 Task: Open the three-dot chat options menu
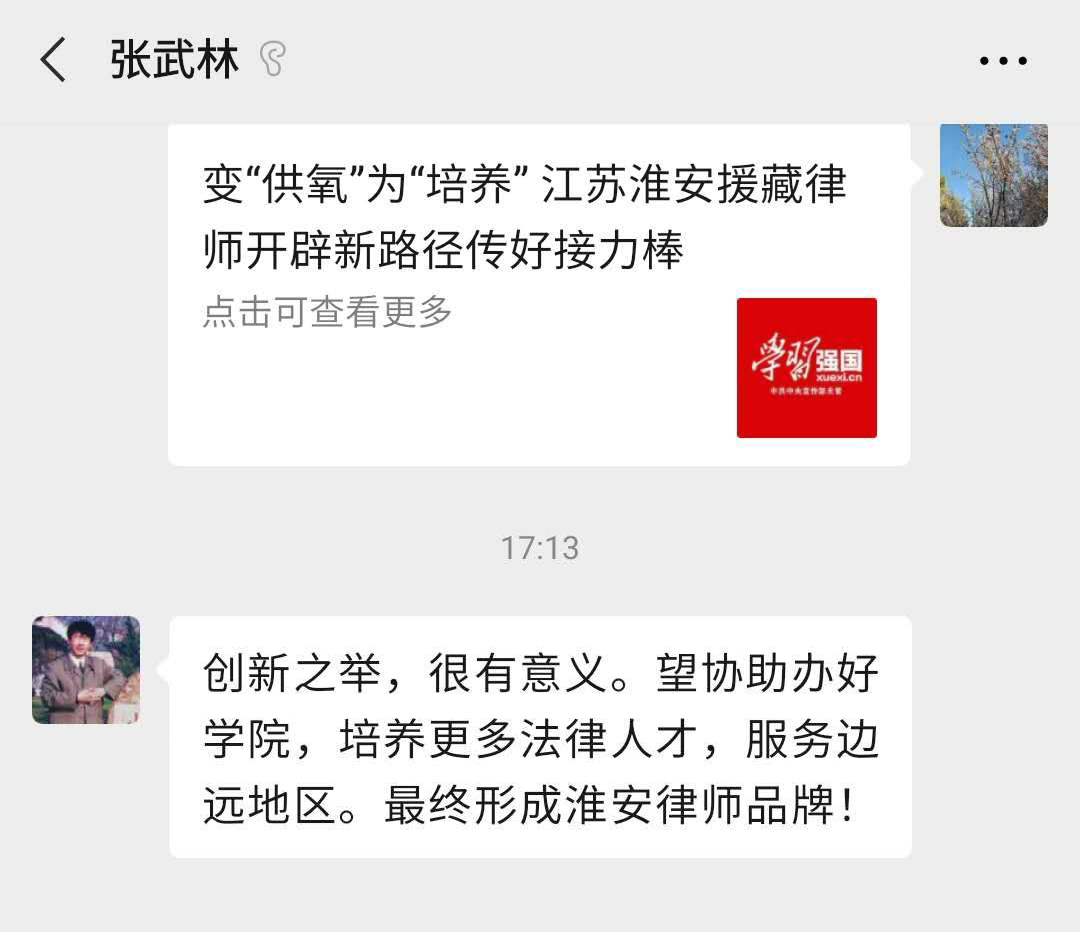click(x=1002, y=61)
